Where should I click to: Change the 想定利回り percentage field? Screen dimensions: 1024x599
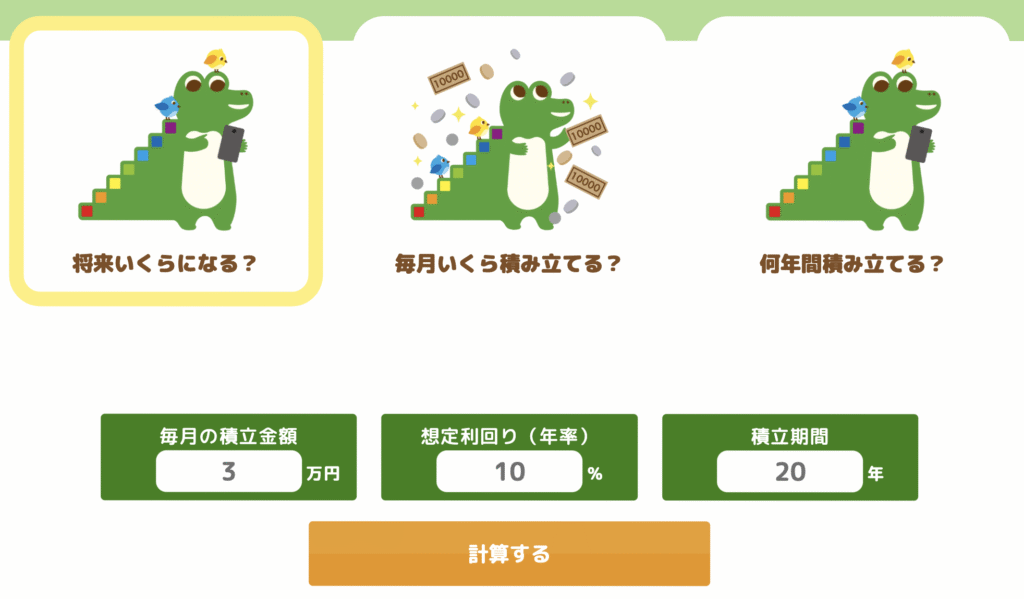click(x=509, y=472)
